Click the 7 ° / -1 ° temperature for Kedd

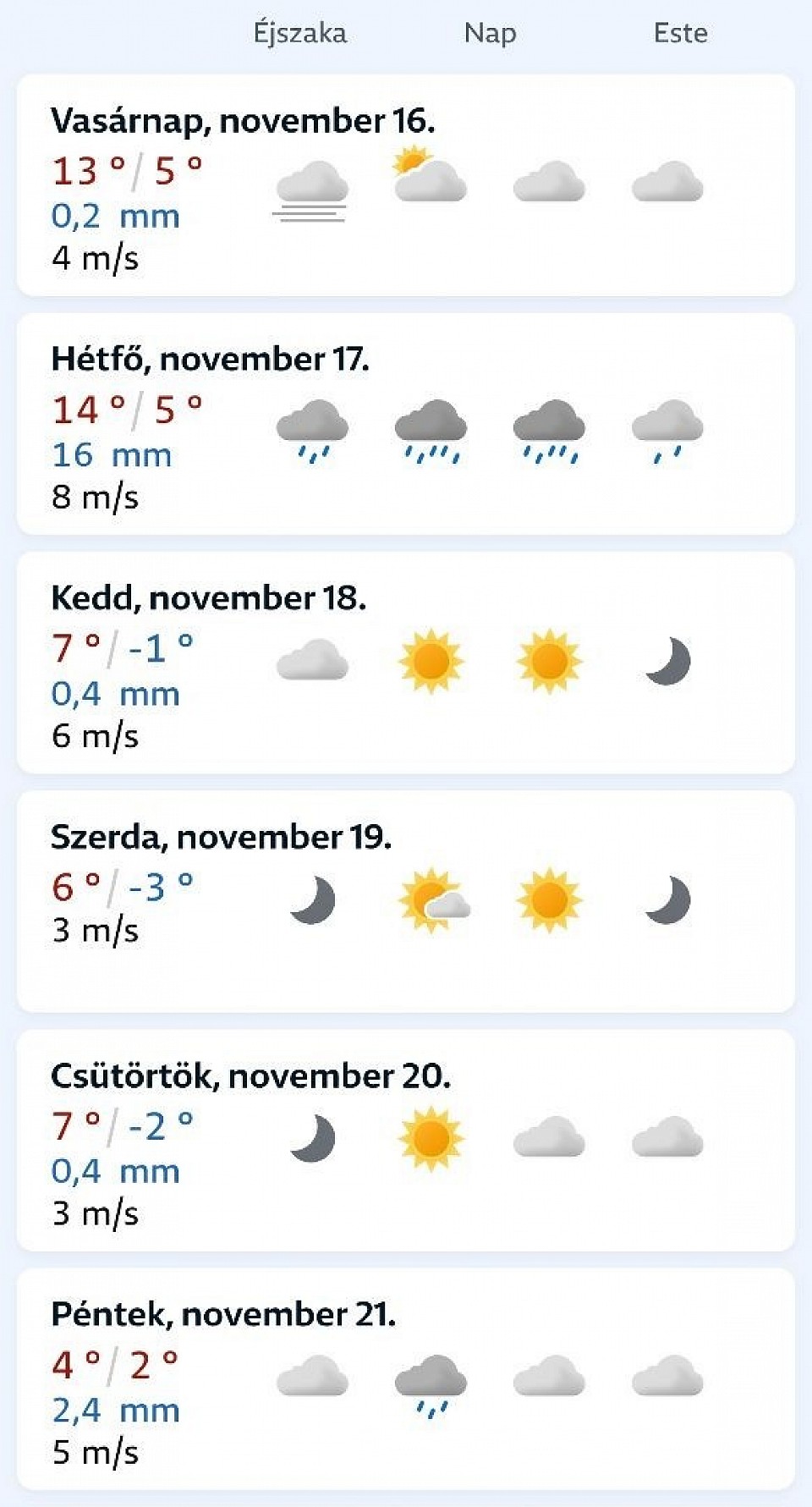(123, 650)
